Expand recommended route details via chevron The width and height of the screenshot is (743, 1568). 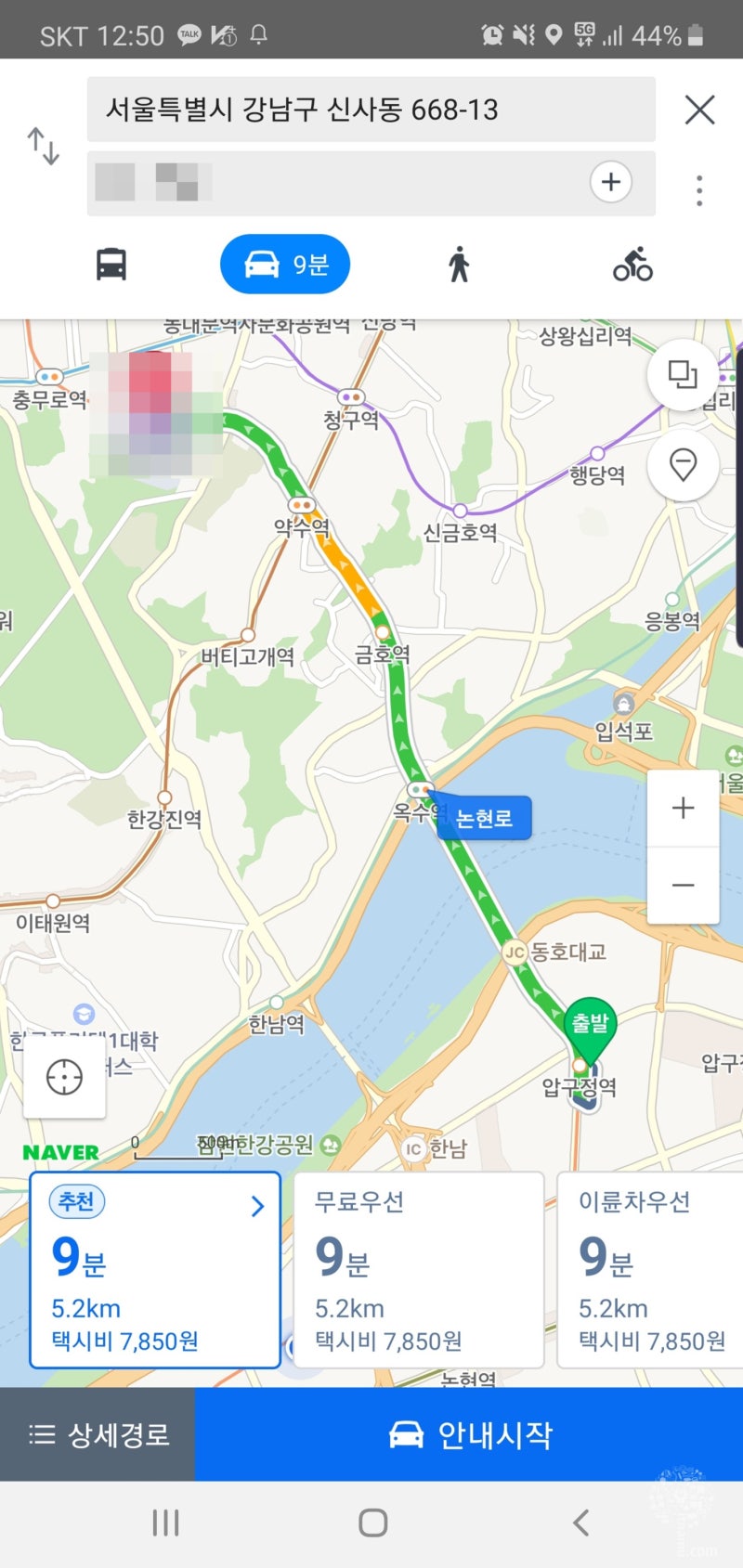(x=257, y=1206)
